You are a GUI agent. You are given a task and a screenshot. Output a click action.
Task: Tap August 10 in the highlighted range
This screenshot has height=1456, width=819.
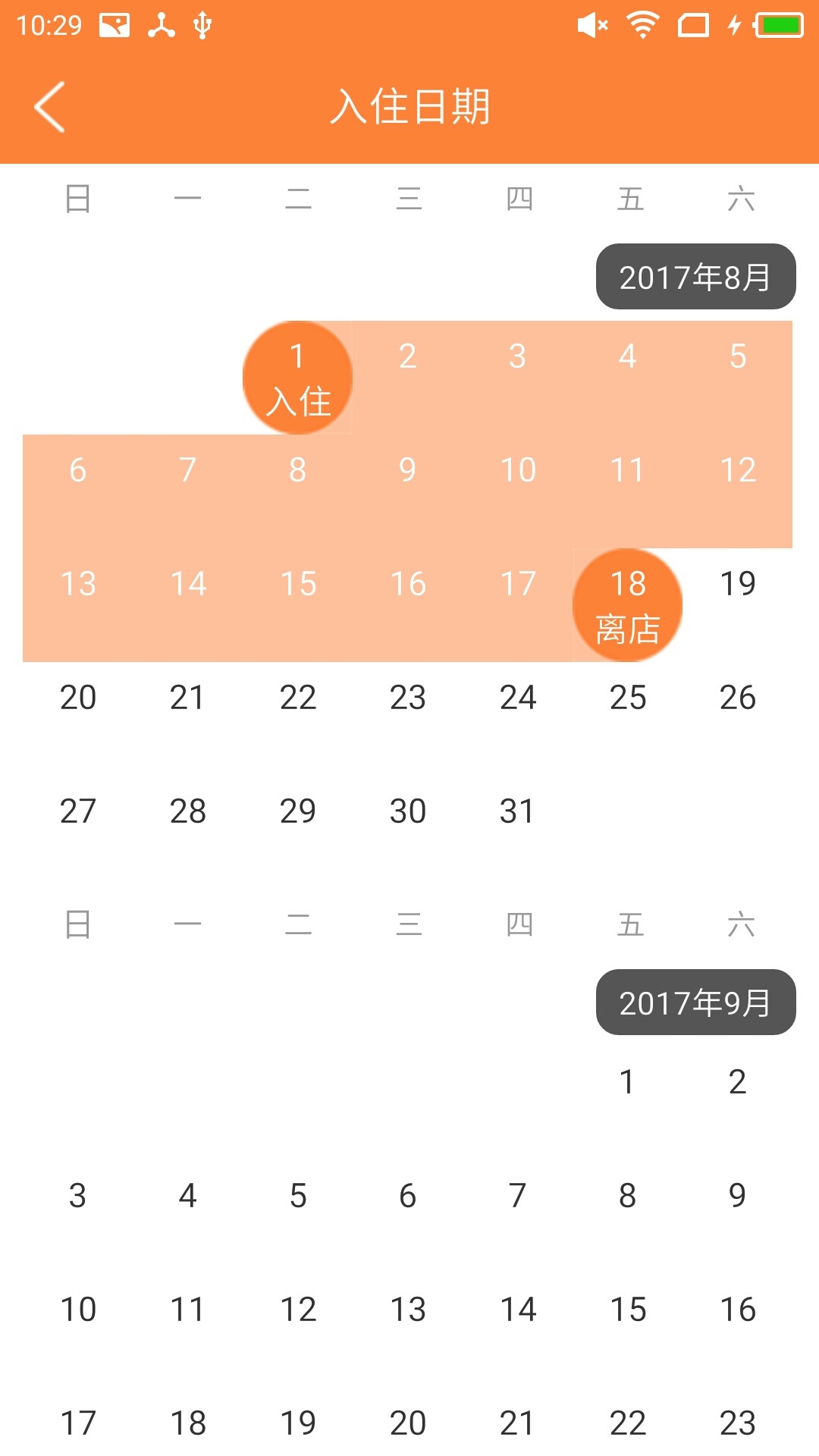[517, 471]
